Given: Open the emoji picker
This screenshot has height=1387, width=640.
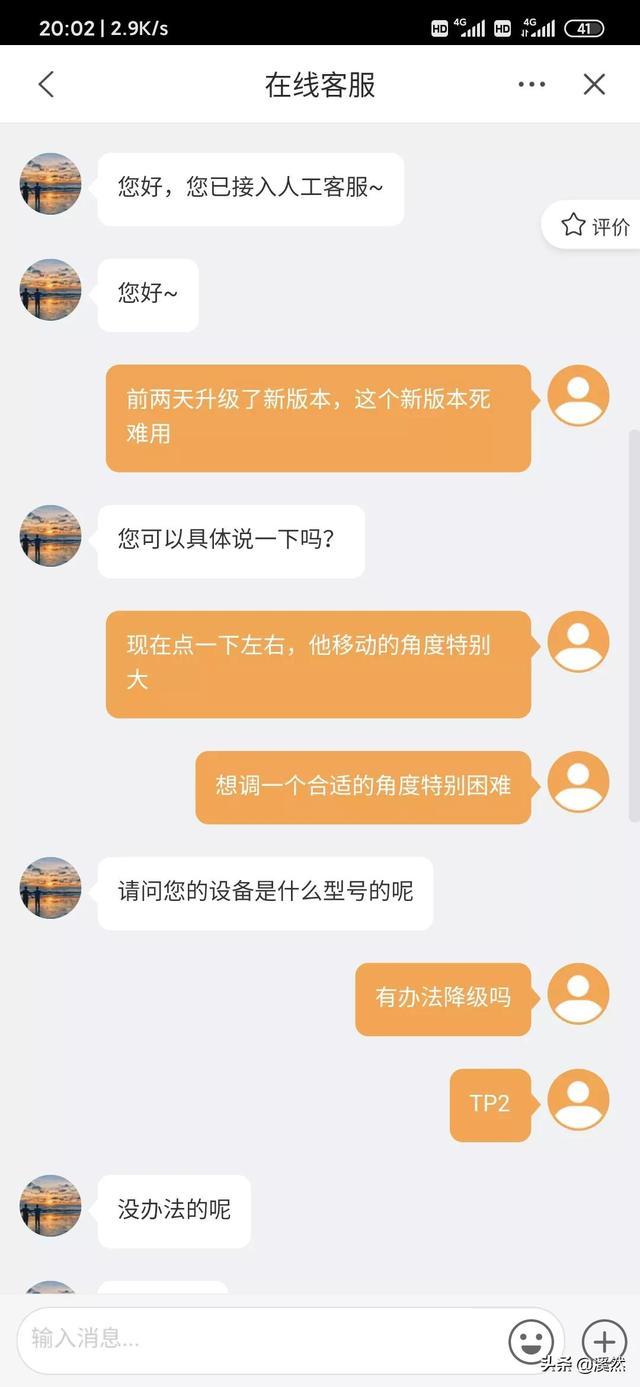Looking at the screenshot, I should click(x=531, y=1339).
